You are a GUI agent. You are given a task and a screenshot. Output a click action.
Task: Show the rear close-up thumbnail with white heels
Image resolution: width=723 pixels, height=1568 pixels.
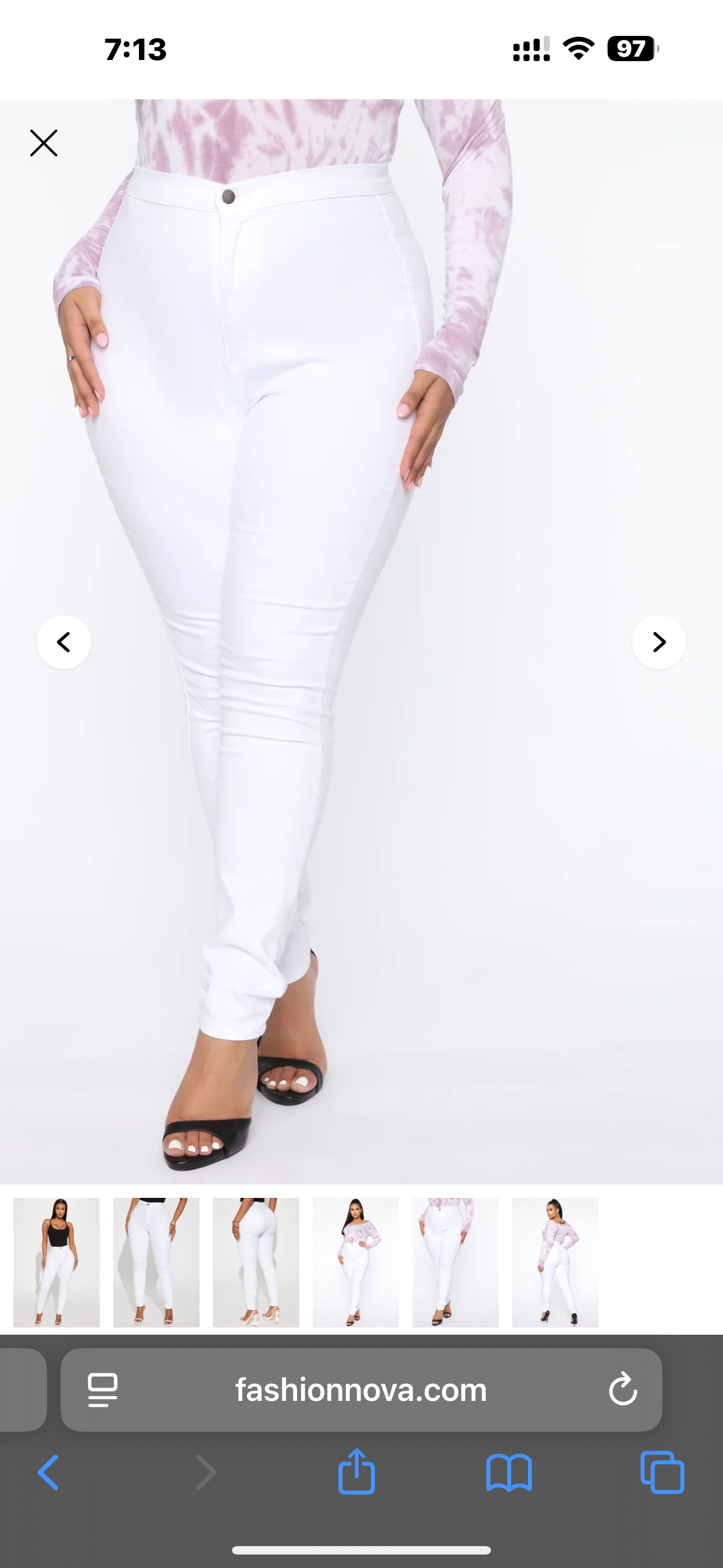256,1262
